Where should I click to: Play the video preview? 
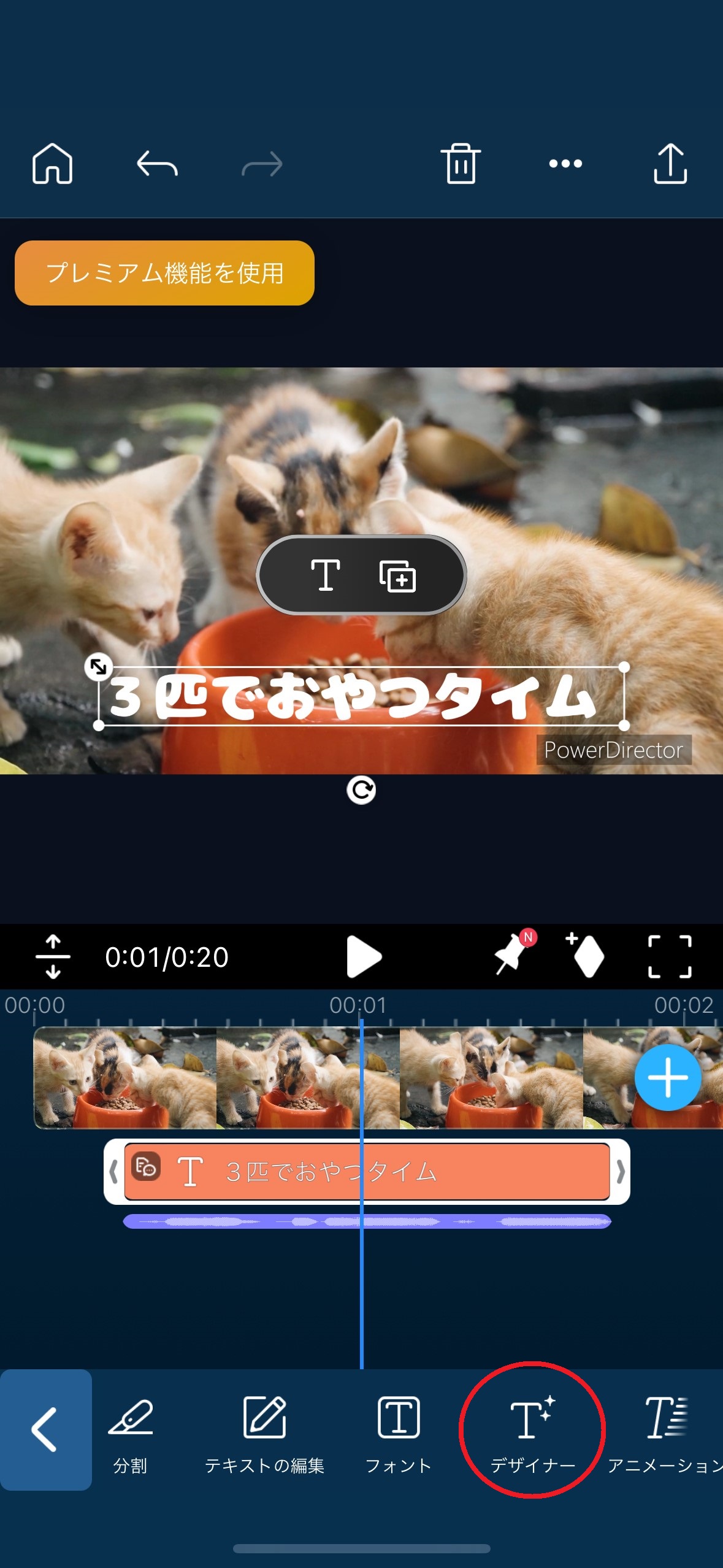pyautogui.click(x=363, y=956)
